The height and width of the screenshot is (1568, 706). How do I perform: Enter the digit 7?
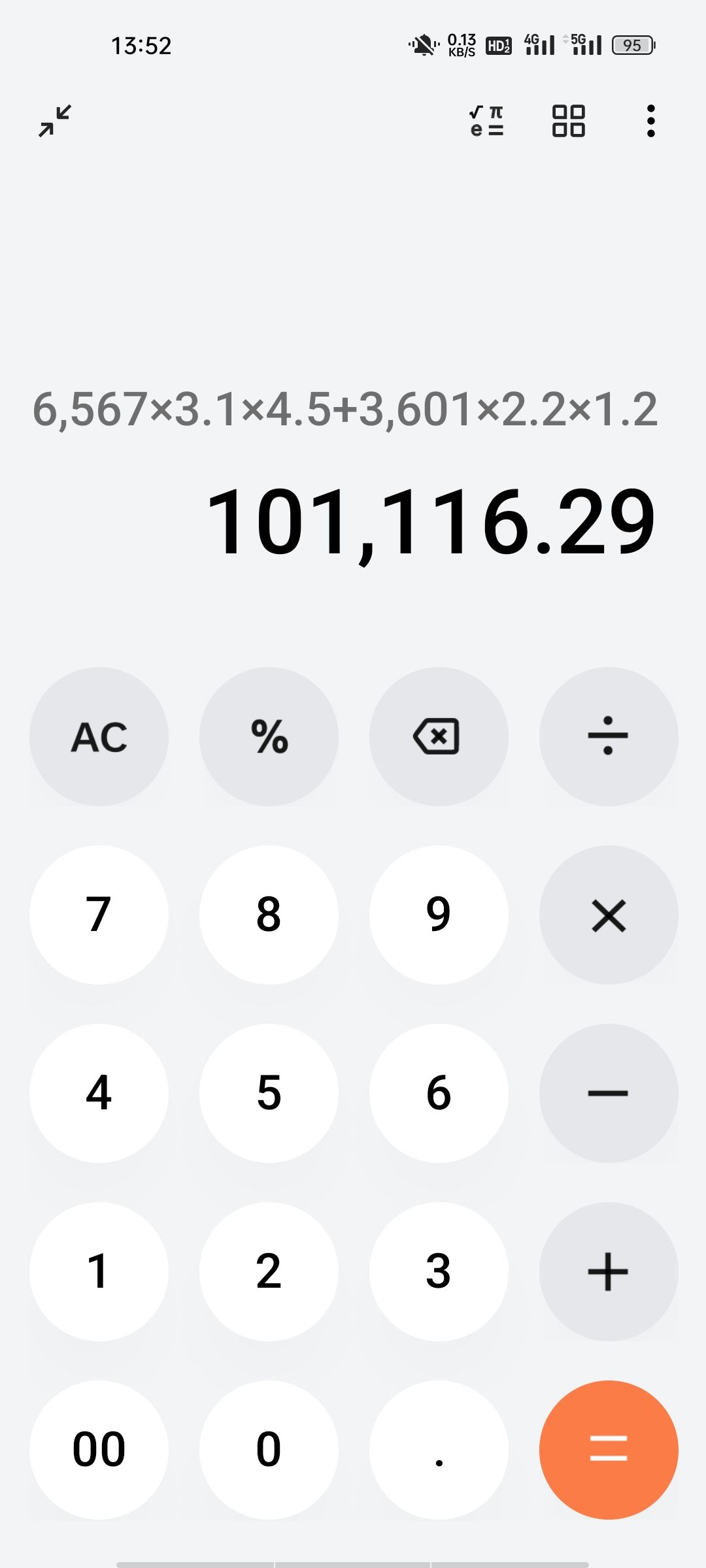pos(99,915)
